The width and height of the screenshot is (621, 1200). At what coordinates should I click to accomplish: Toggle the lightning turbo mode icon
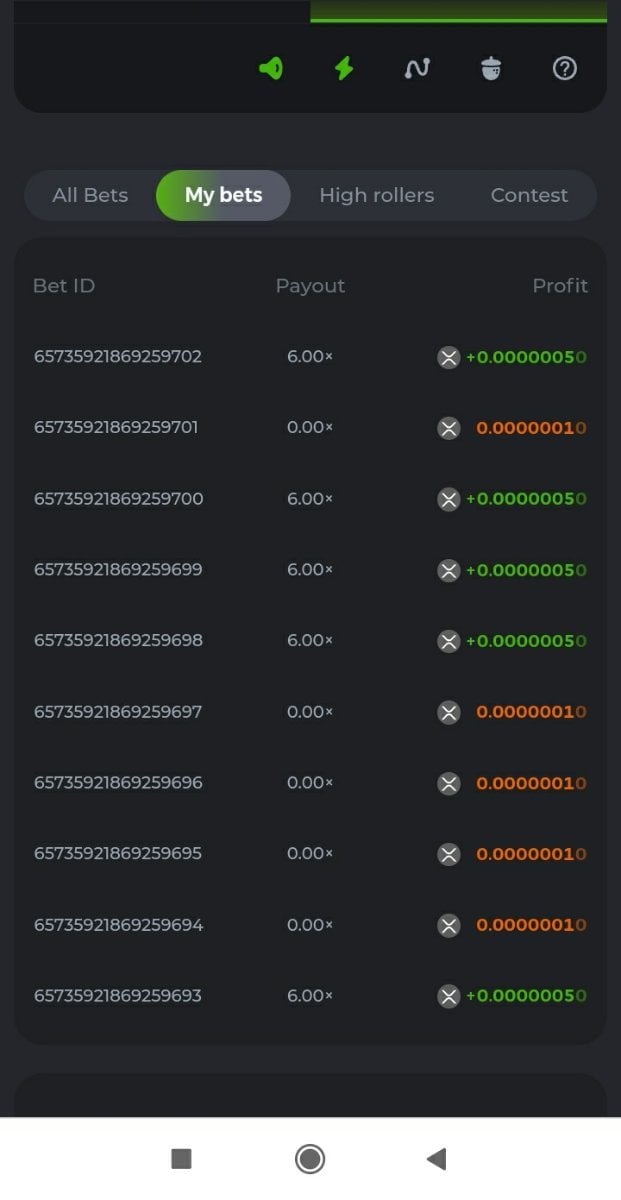pos(344,68)
